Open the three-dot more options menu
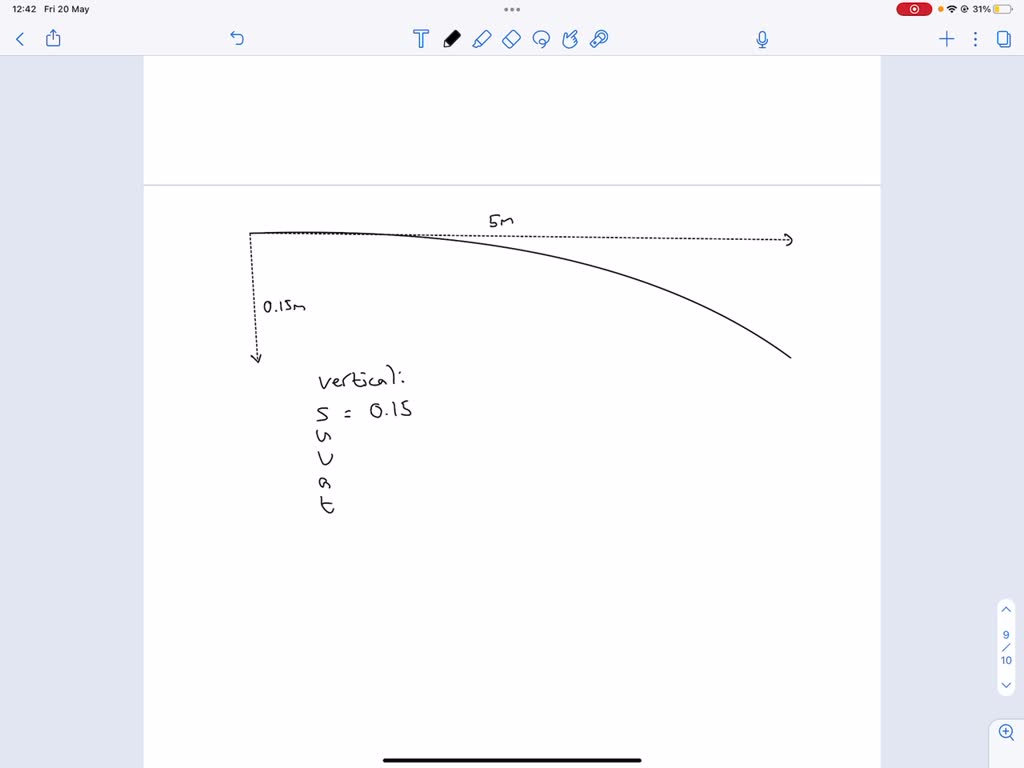This screenshot has height=768, width=1024. coord(975,39)
